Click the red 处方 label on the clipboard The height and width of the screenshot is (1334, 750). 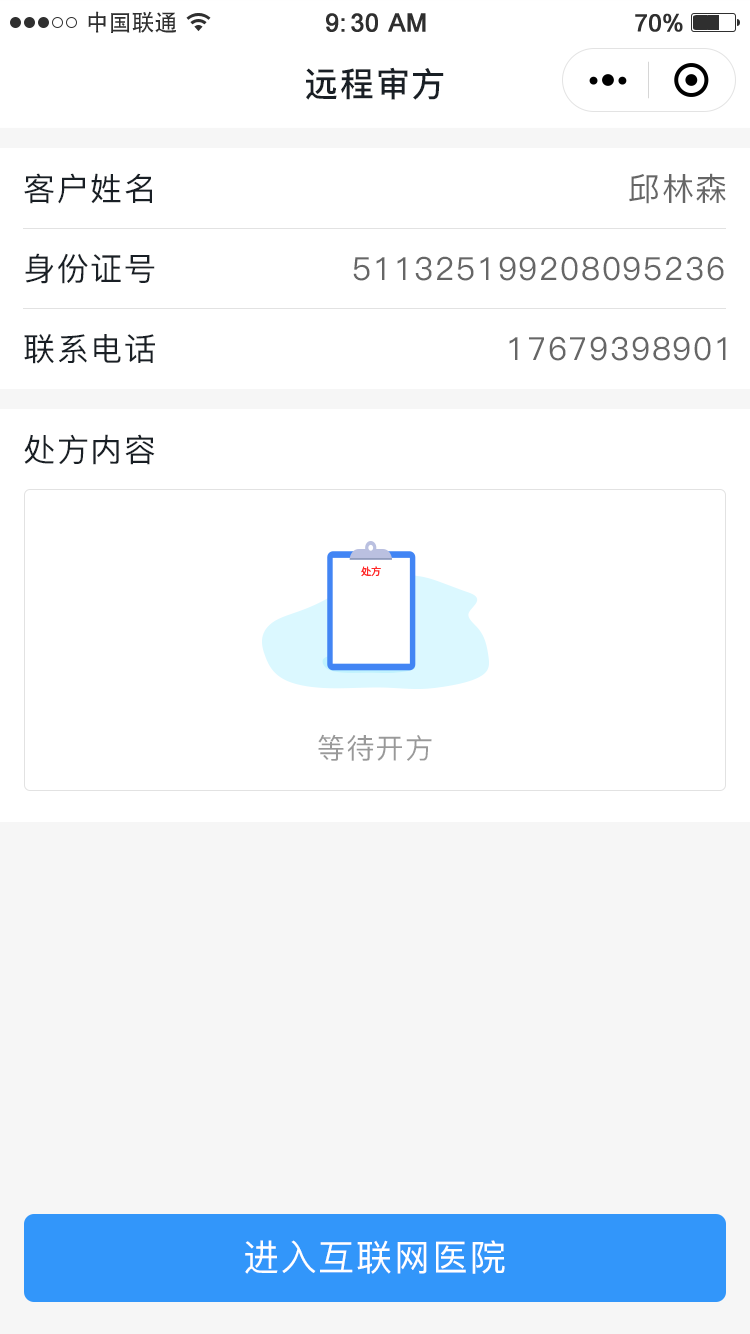371,572
